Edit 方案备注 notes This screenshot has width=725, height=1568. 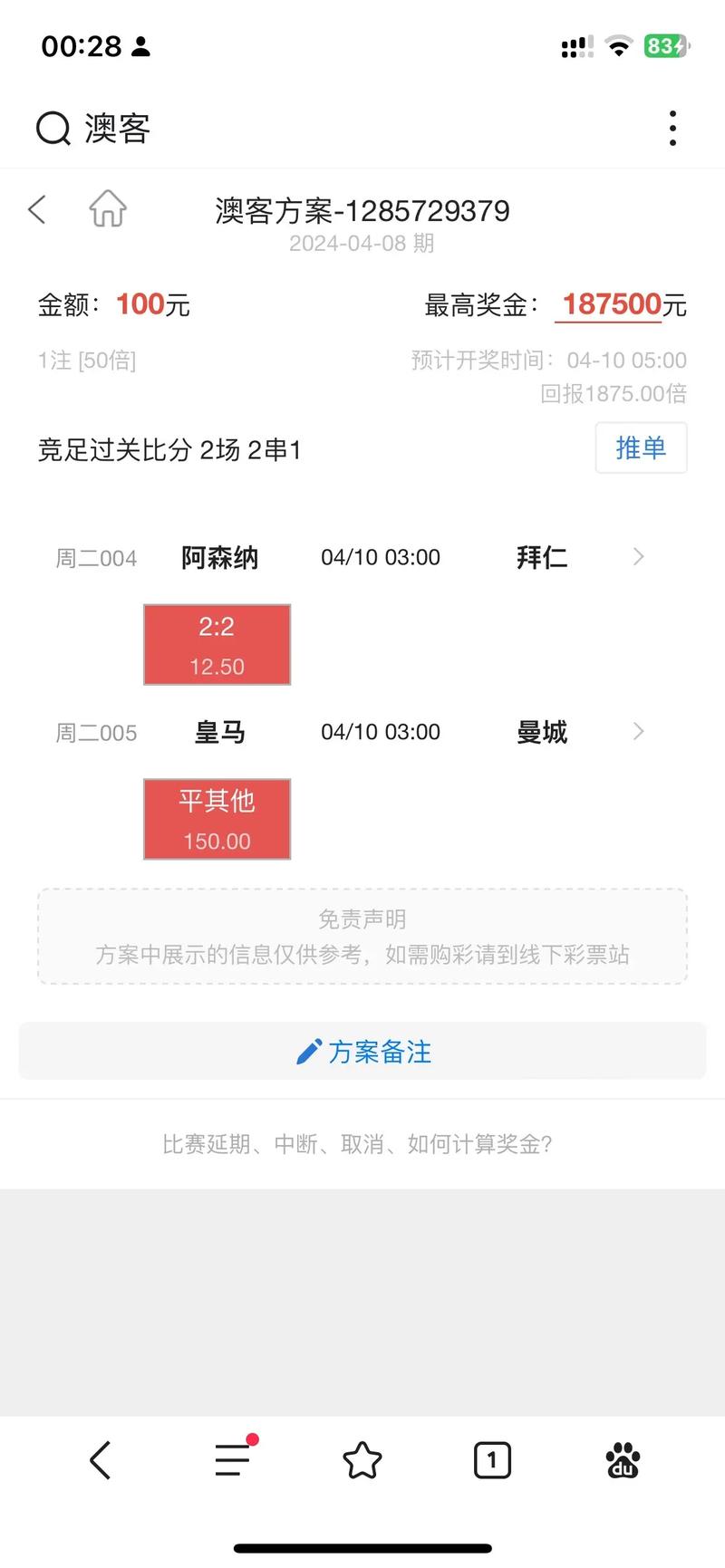(362, 1051)
